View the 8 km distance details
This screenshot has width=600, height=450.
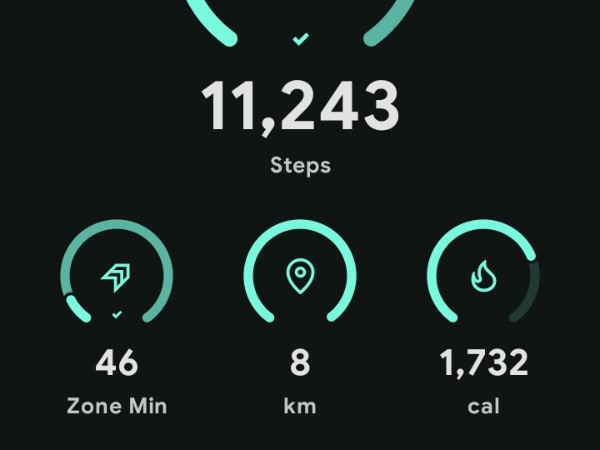[x=300, y=278]
